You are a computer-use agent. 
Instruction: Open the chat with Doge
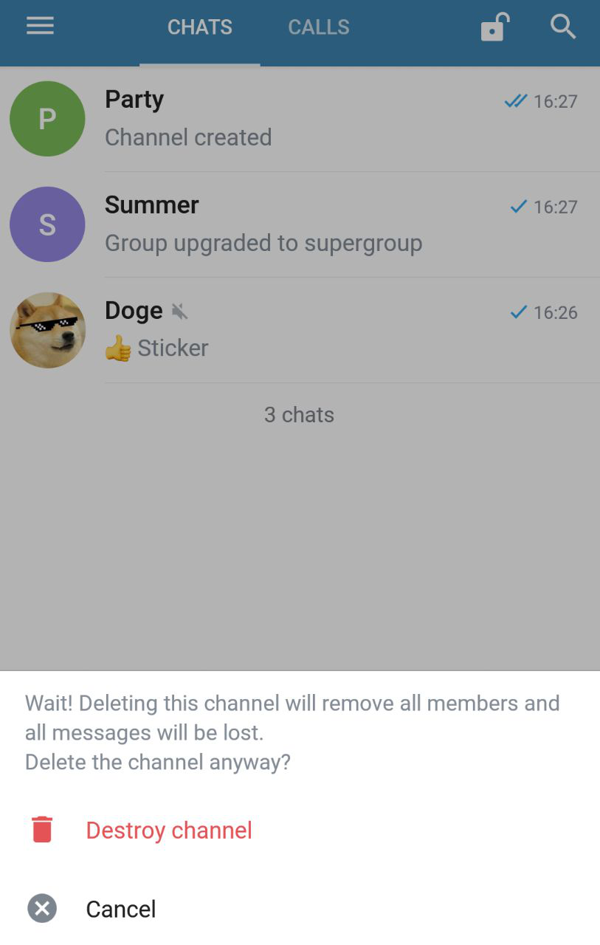pyautogui.click(x=300, y=330)
